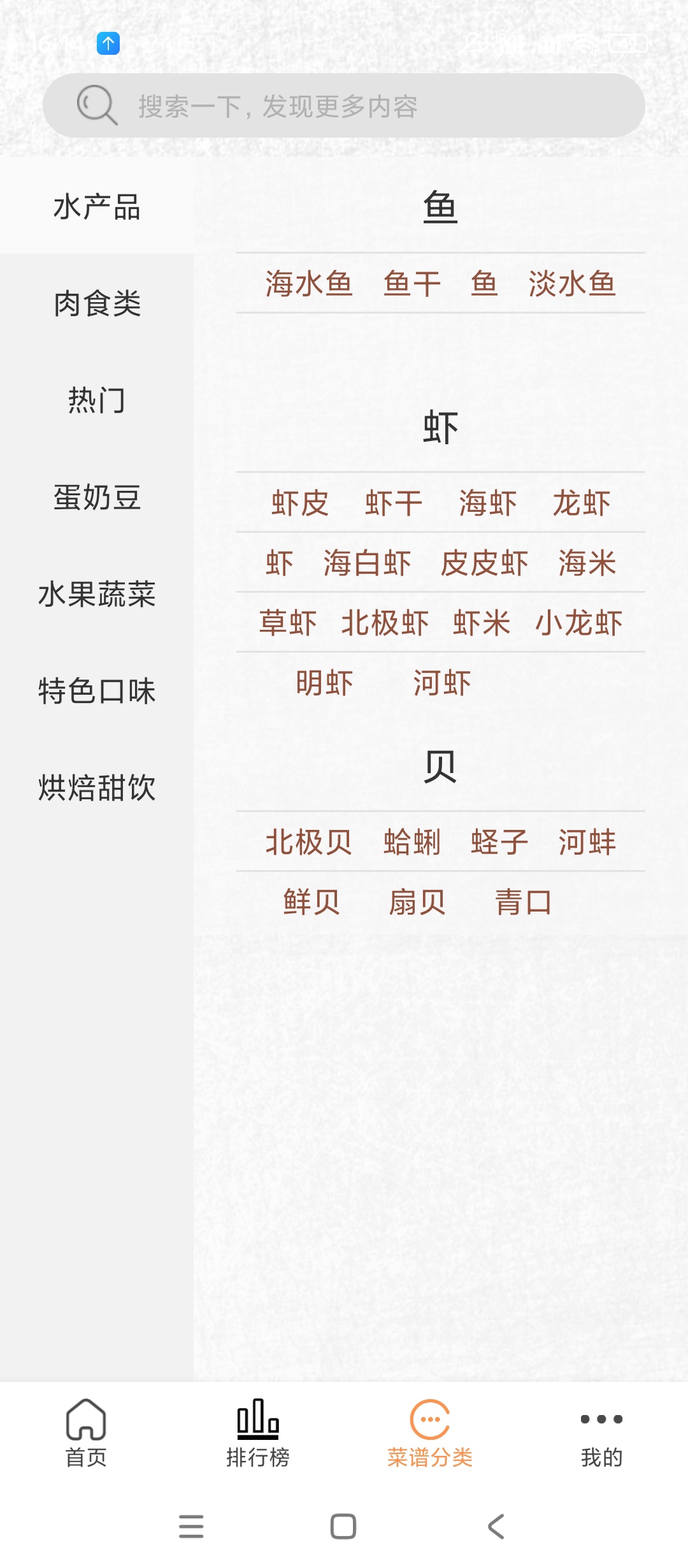Select the 肉食类 category
Viewport: 688px width, 1568px height.
97,303
